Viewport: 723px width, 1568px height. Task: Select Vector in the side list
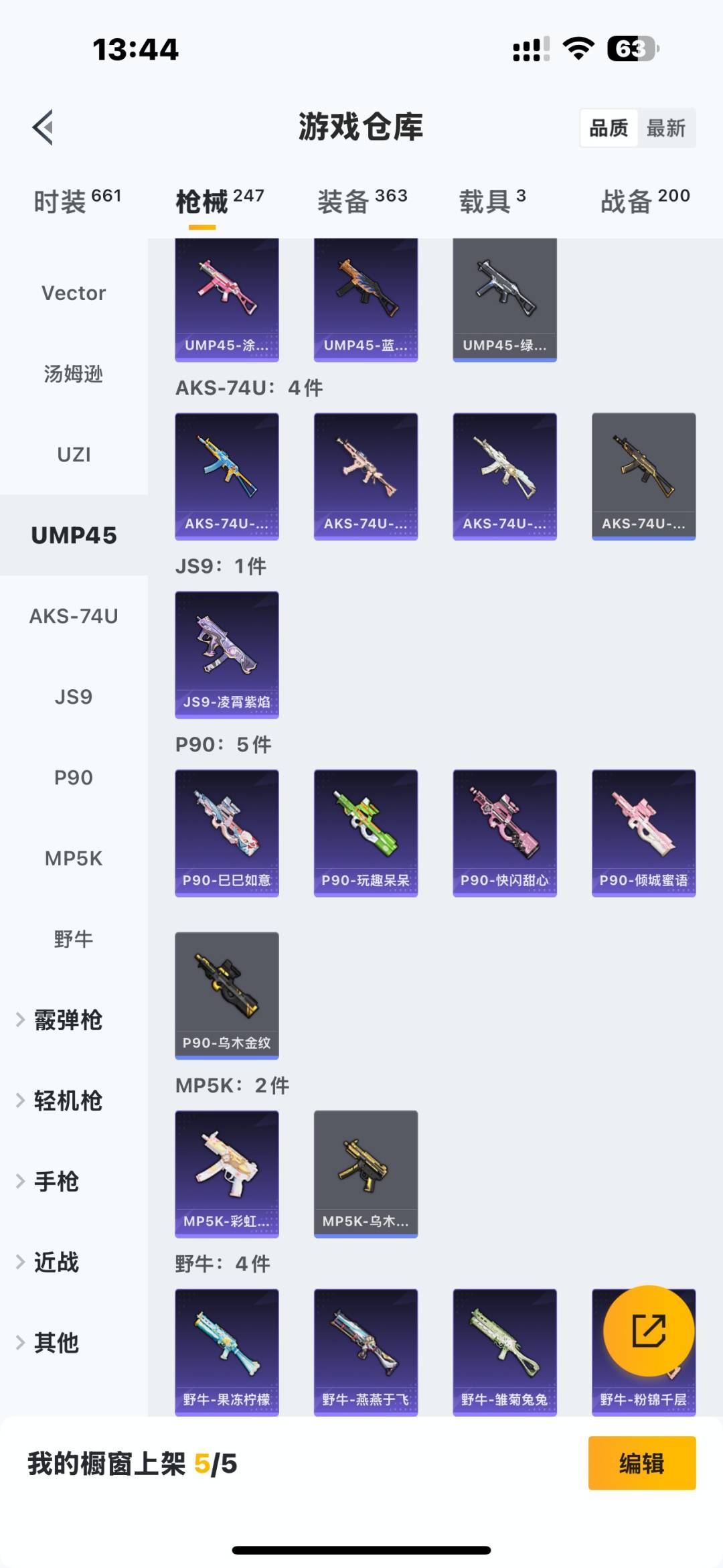click(x=74, y=293)
